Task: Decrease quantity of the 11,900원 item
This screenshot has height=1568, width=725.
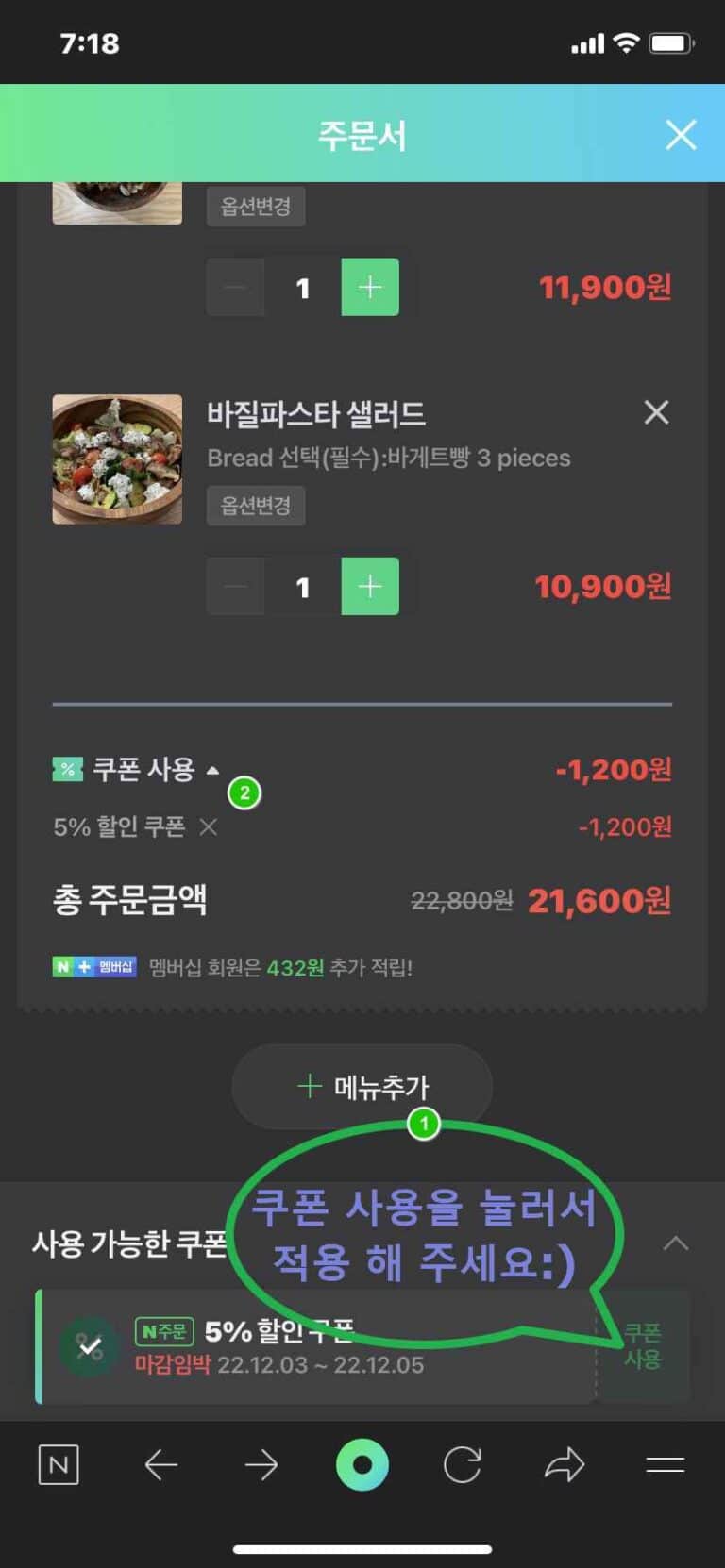Action: [236, 287]
